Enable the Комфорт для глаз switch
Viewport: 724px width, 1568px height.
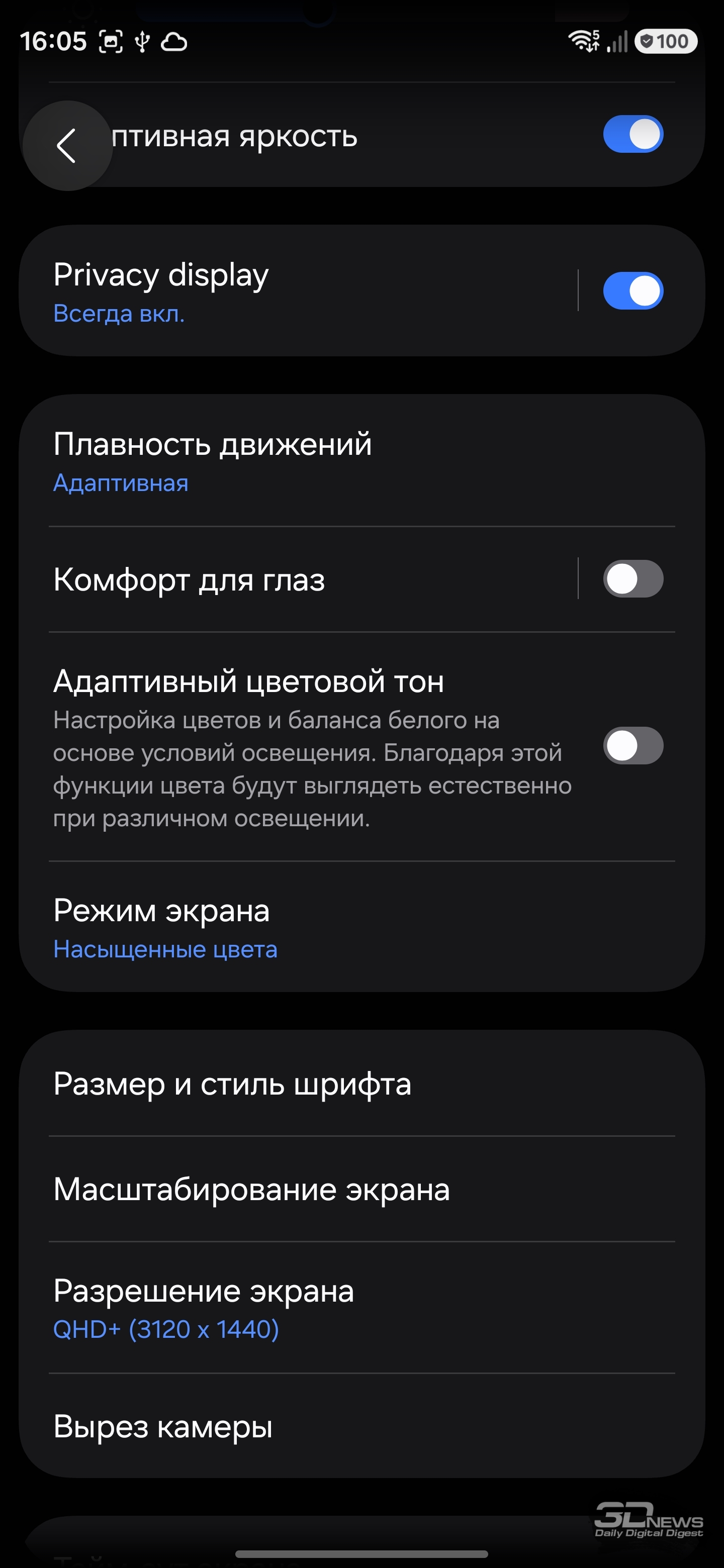pos(632,579)
